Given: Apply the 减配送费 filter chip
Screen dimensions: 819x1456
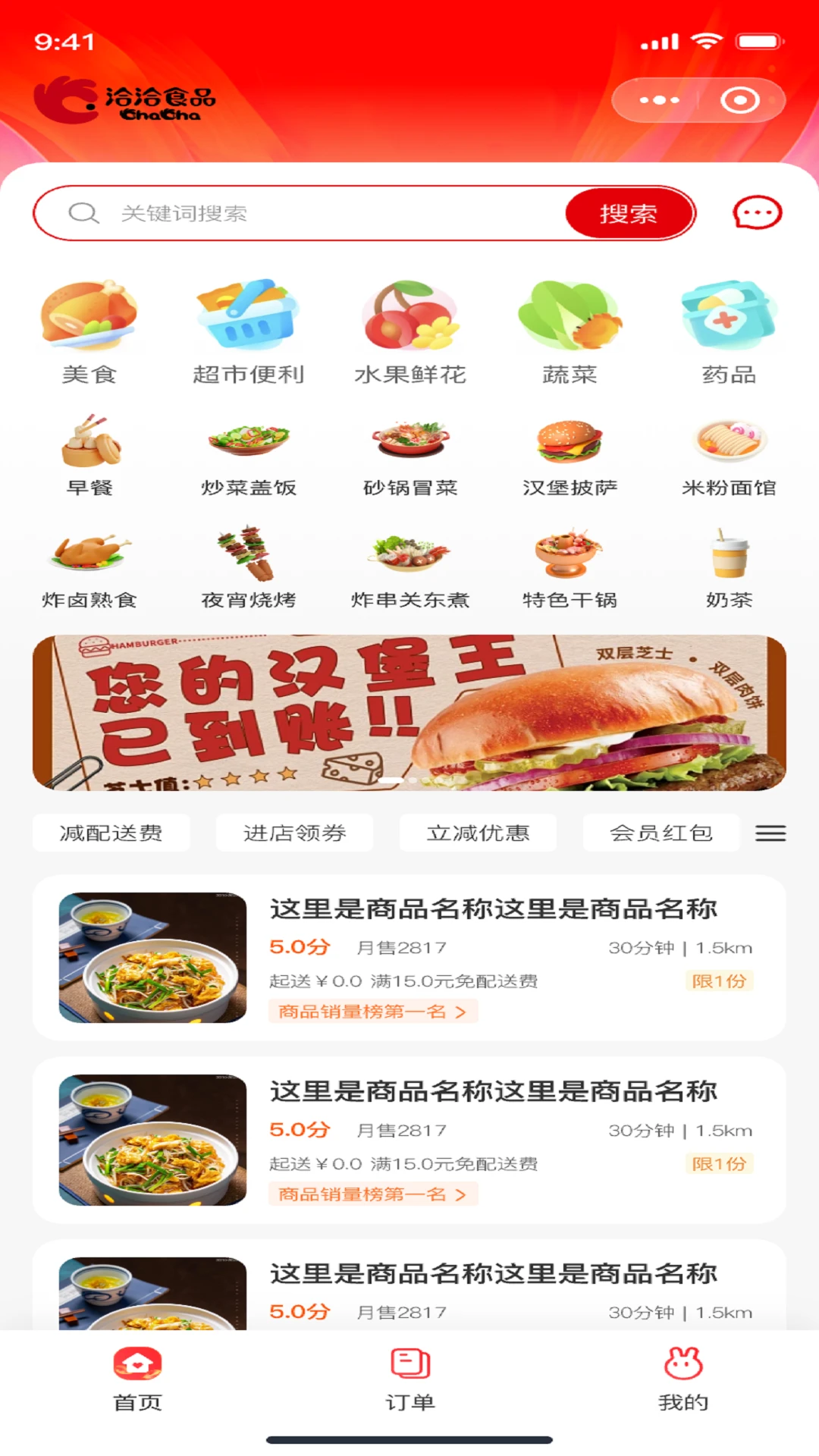Looking at the screenshot, I should (111, 833).
